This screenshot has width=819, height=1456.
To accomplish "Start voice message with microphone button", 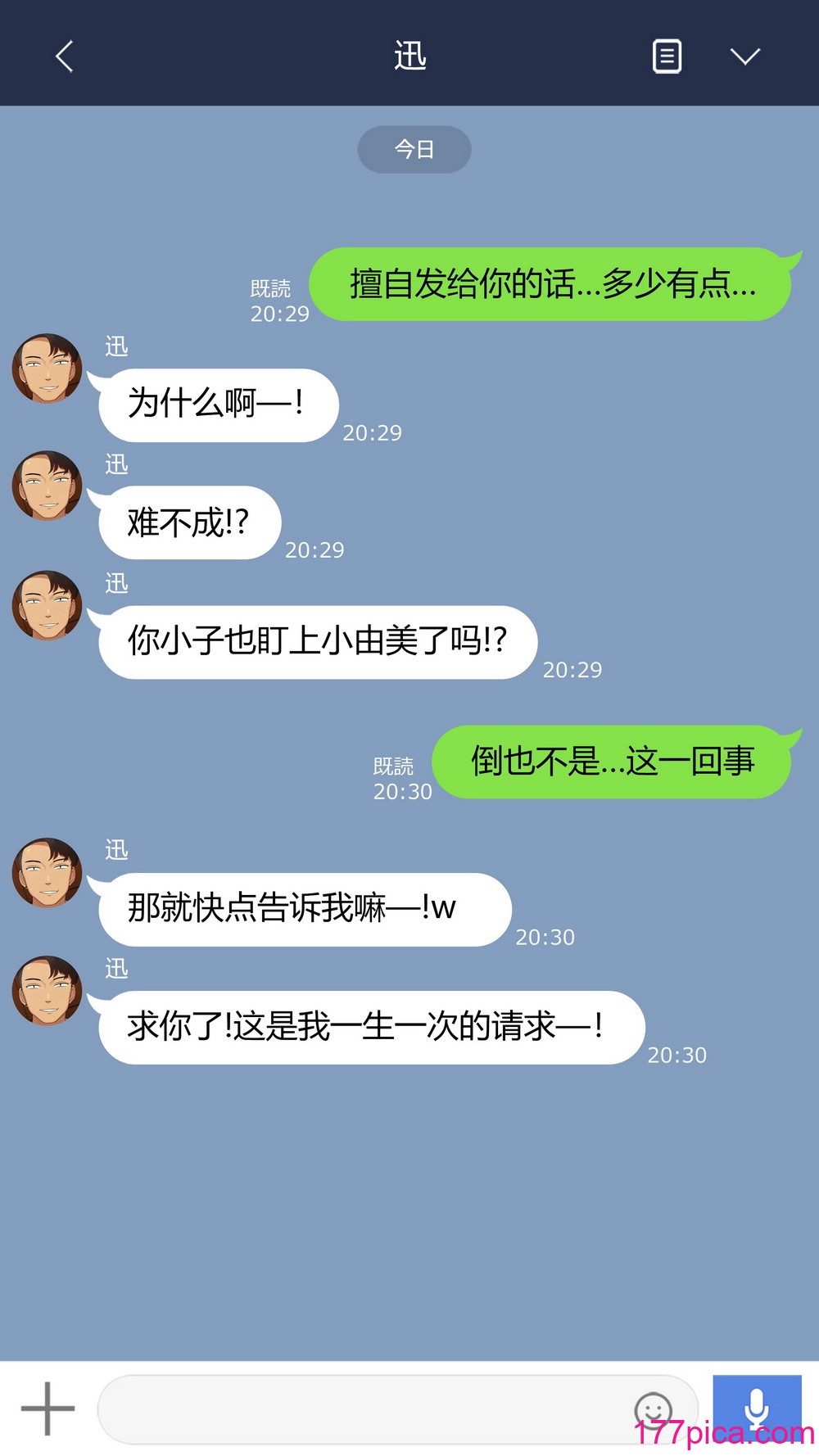I will point(757,1407).
